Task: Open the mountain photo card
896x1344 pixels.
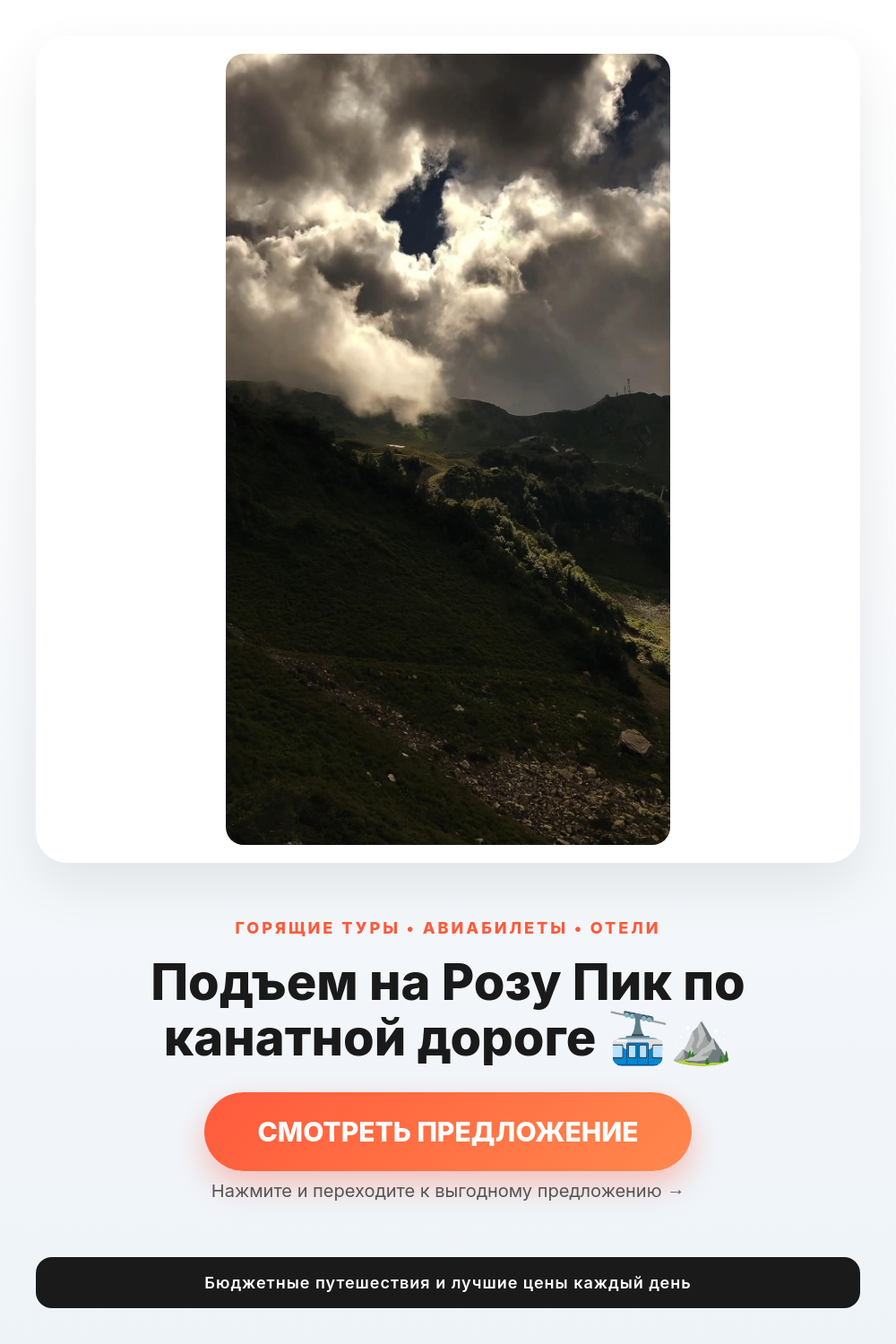Action: click(448, 449)
